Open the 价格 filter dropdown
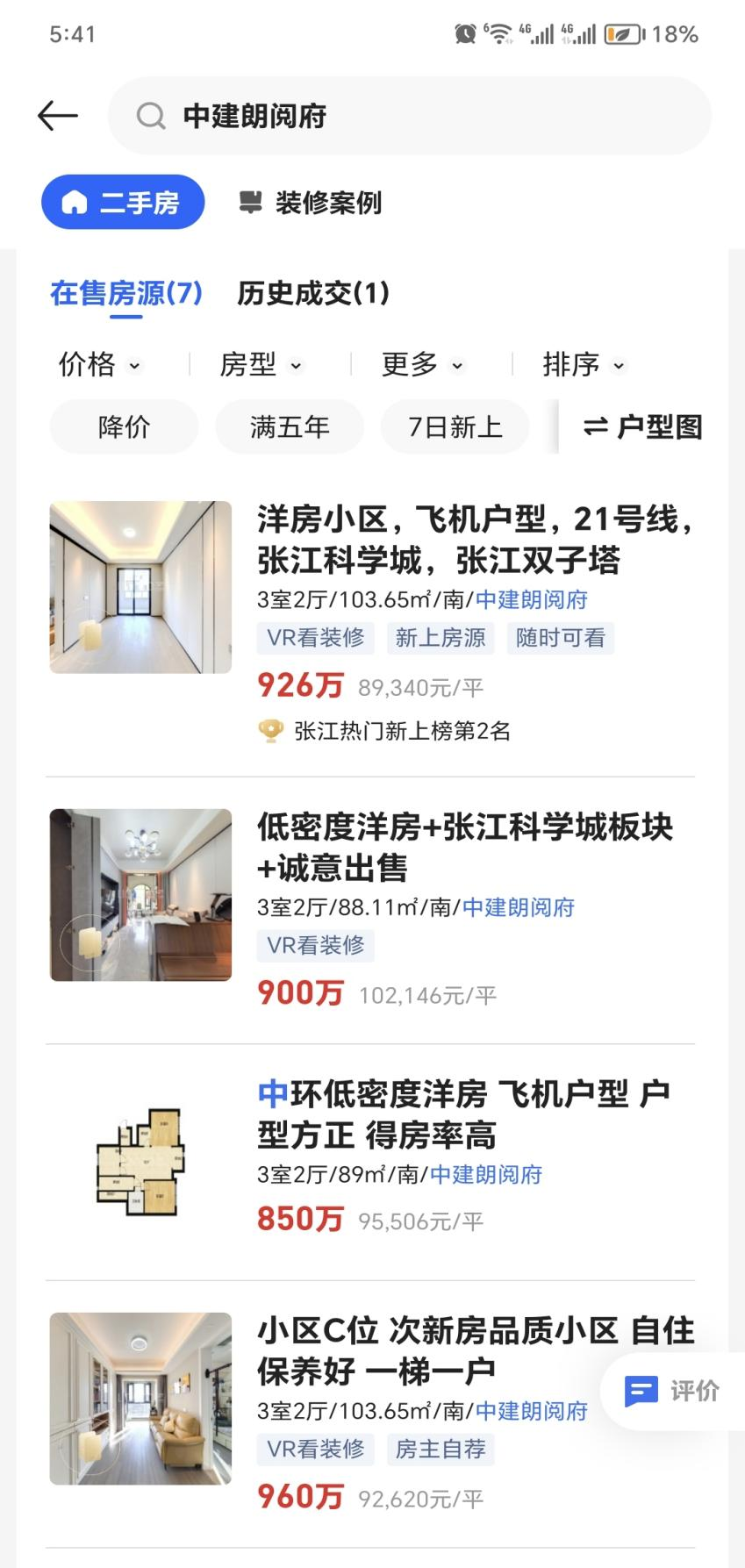This screenshot has width=745, height=1568. 97,365
